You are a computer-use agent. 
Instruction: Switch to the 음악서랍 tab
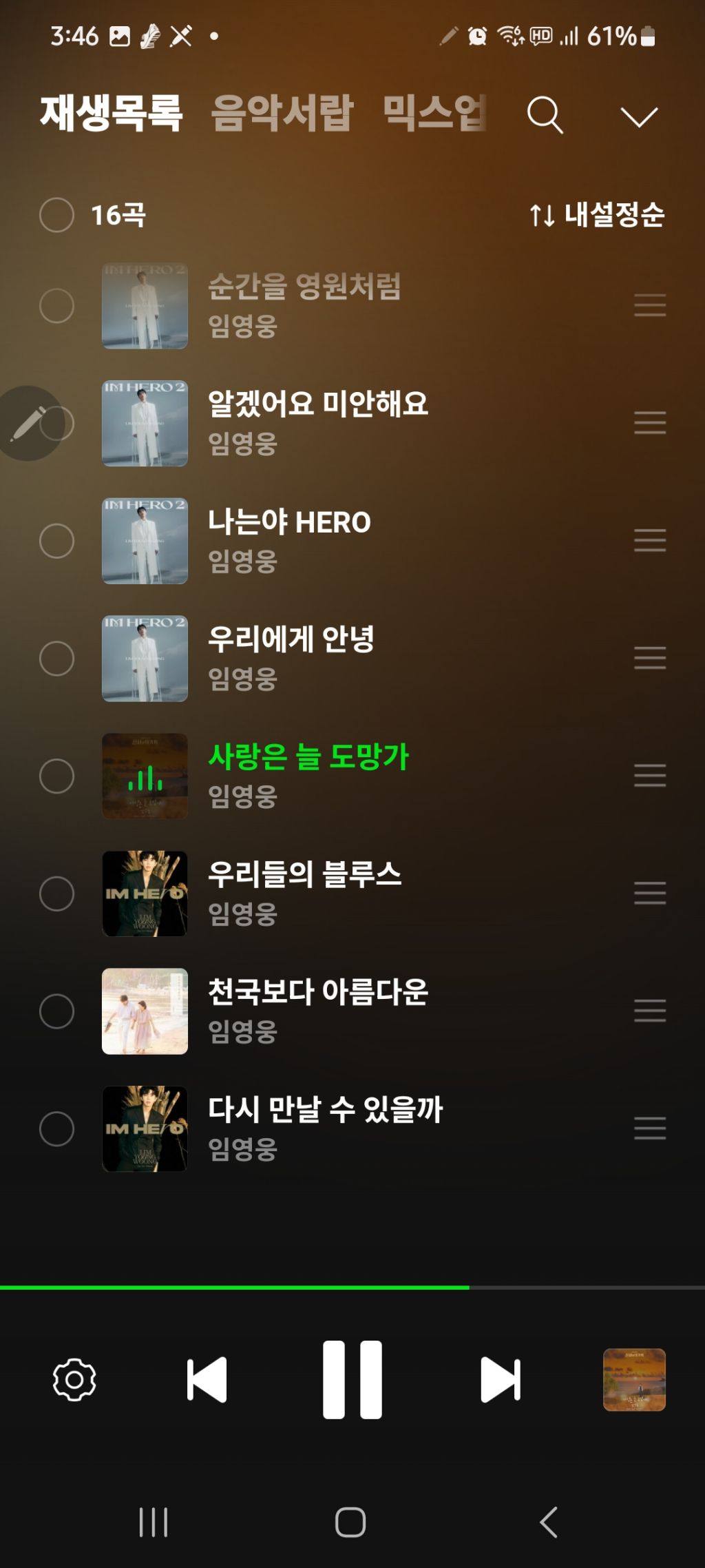point(282,113)
